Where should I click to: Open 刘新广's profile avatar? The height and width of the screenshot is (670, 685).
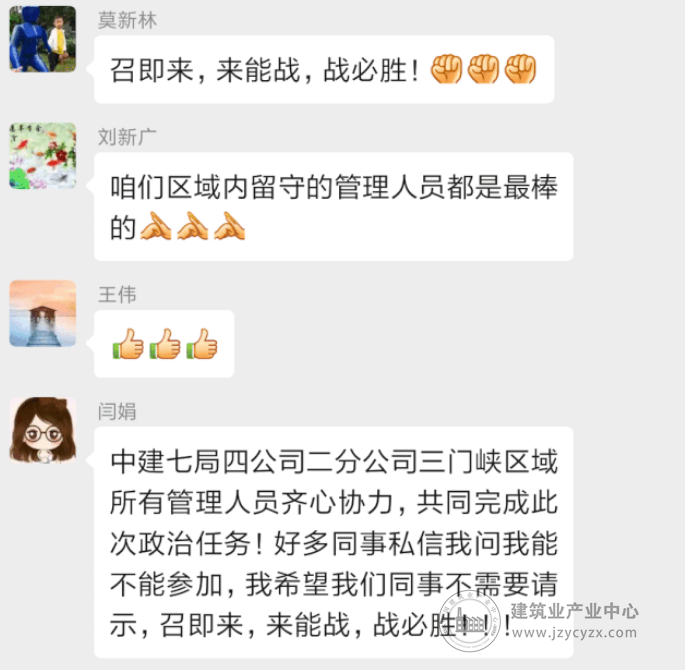coord(43,155)
